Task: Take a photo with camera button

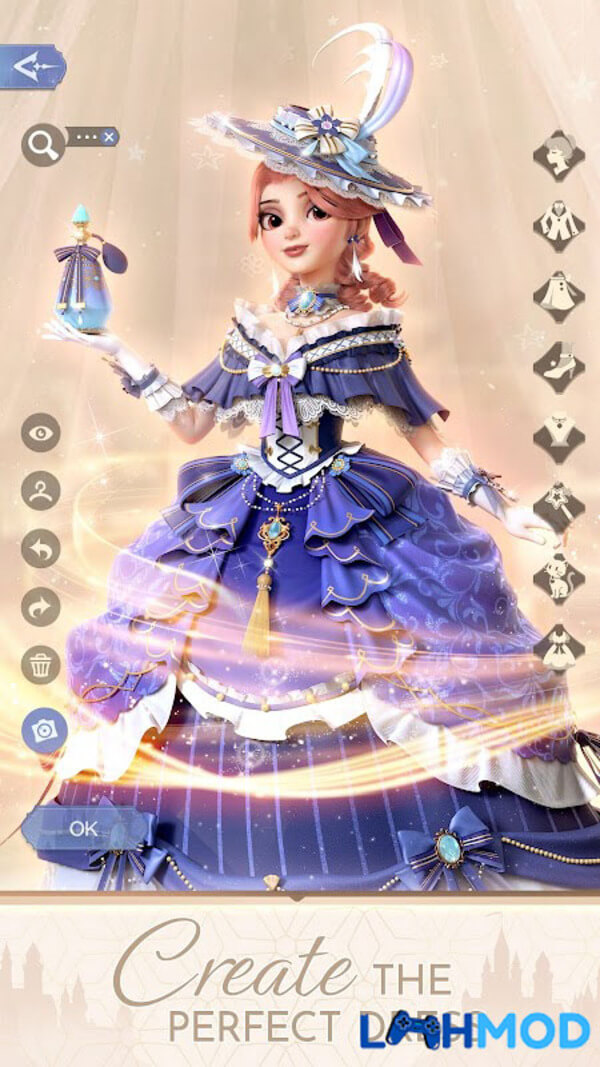Action: click(44, 731)
